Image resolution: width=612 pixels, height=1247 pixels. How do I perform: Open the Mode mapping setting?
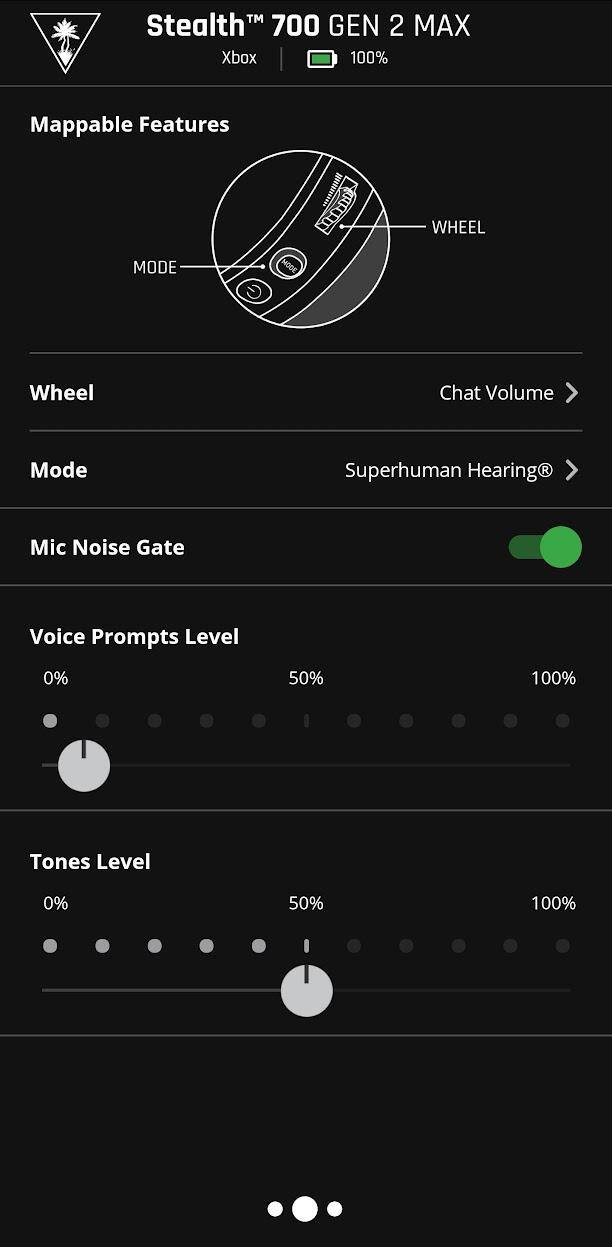coord(306,470)
